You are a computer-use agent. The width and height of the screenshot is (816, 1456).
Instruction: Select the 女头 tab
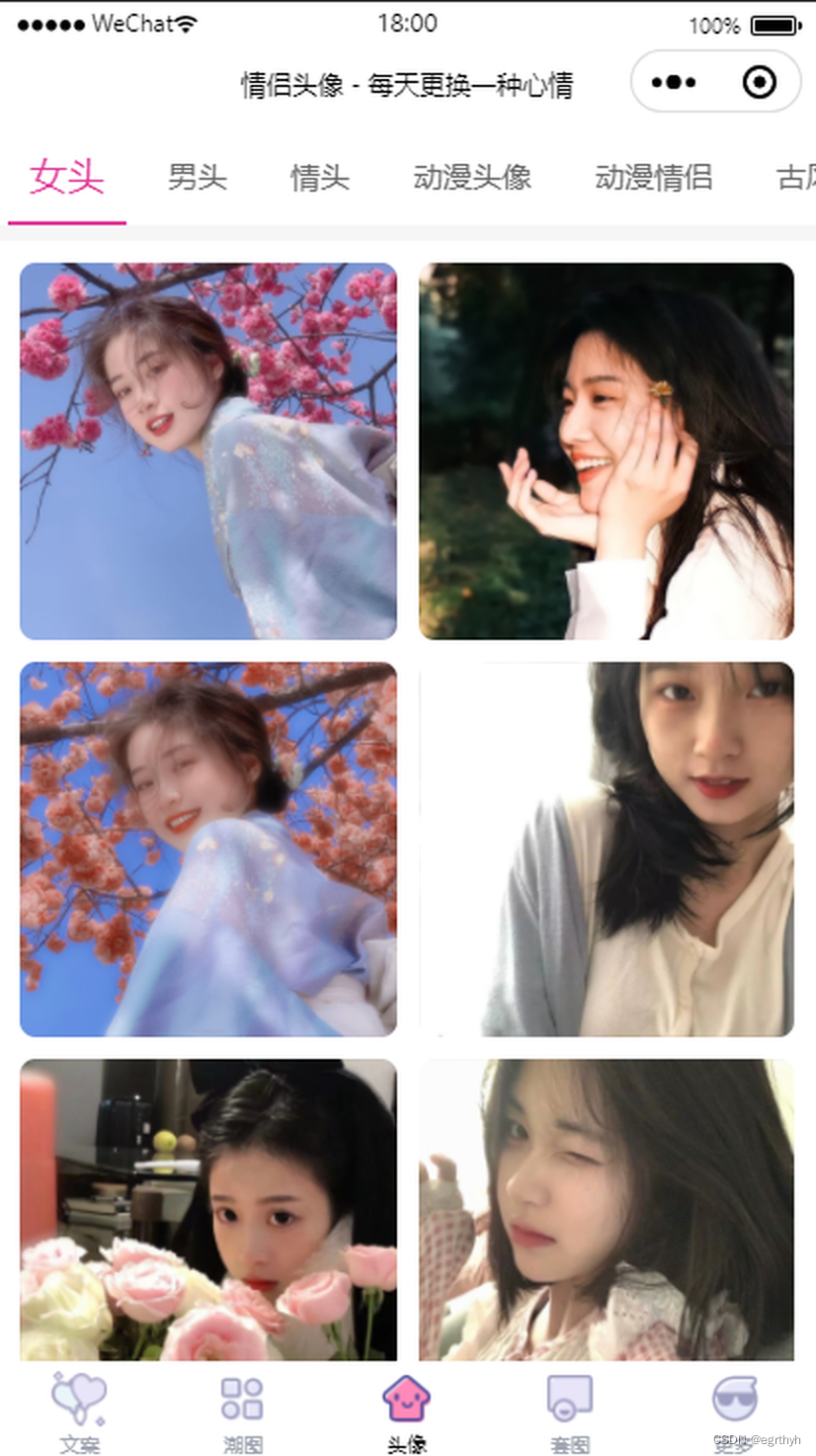(x=66, y=178)
